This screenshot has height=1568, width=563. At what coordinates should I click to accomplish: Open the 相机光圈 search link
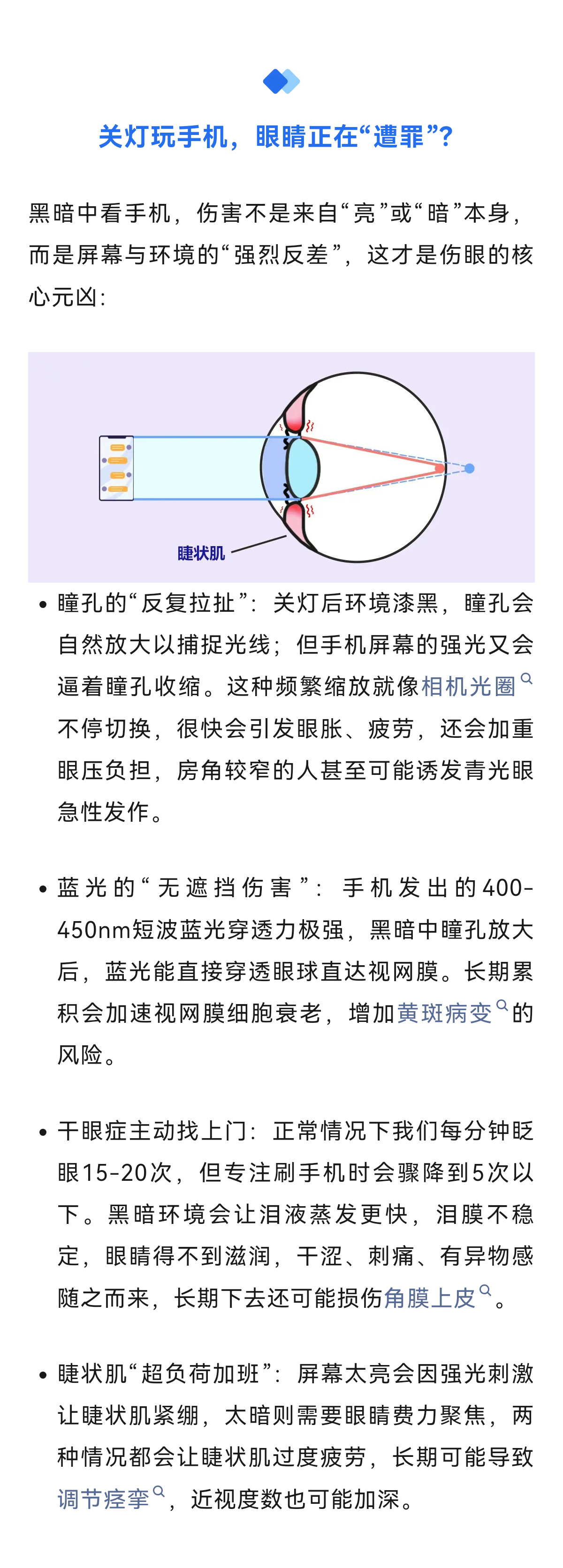click(x=469, y=686)
